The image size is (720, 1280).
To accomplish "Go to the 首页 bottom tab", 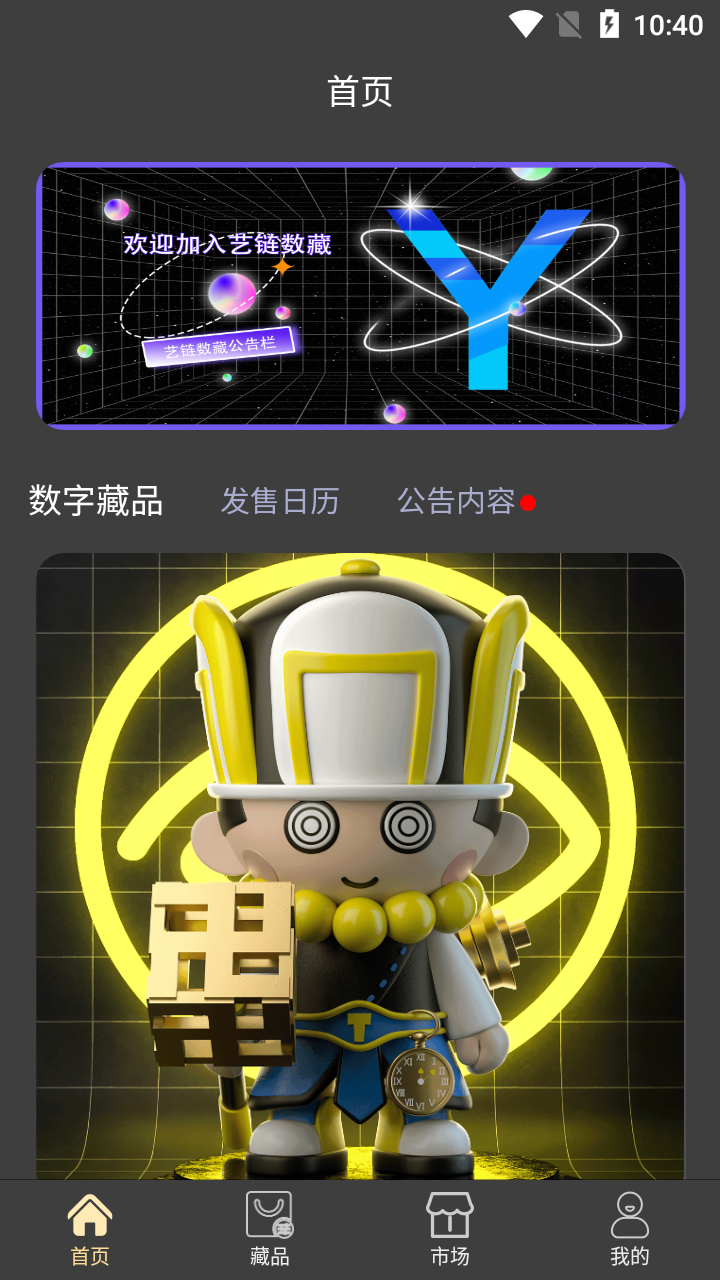I will (x=90, y=1230).
